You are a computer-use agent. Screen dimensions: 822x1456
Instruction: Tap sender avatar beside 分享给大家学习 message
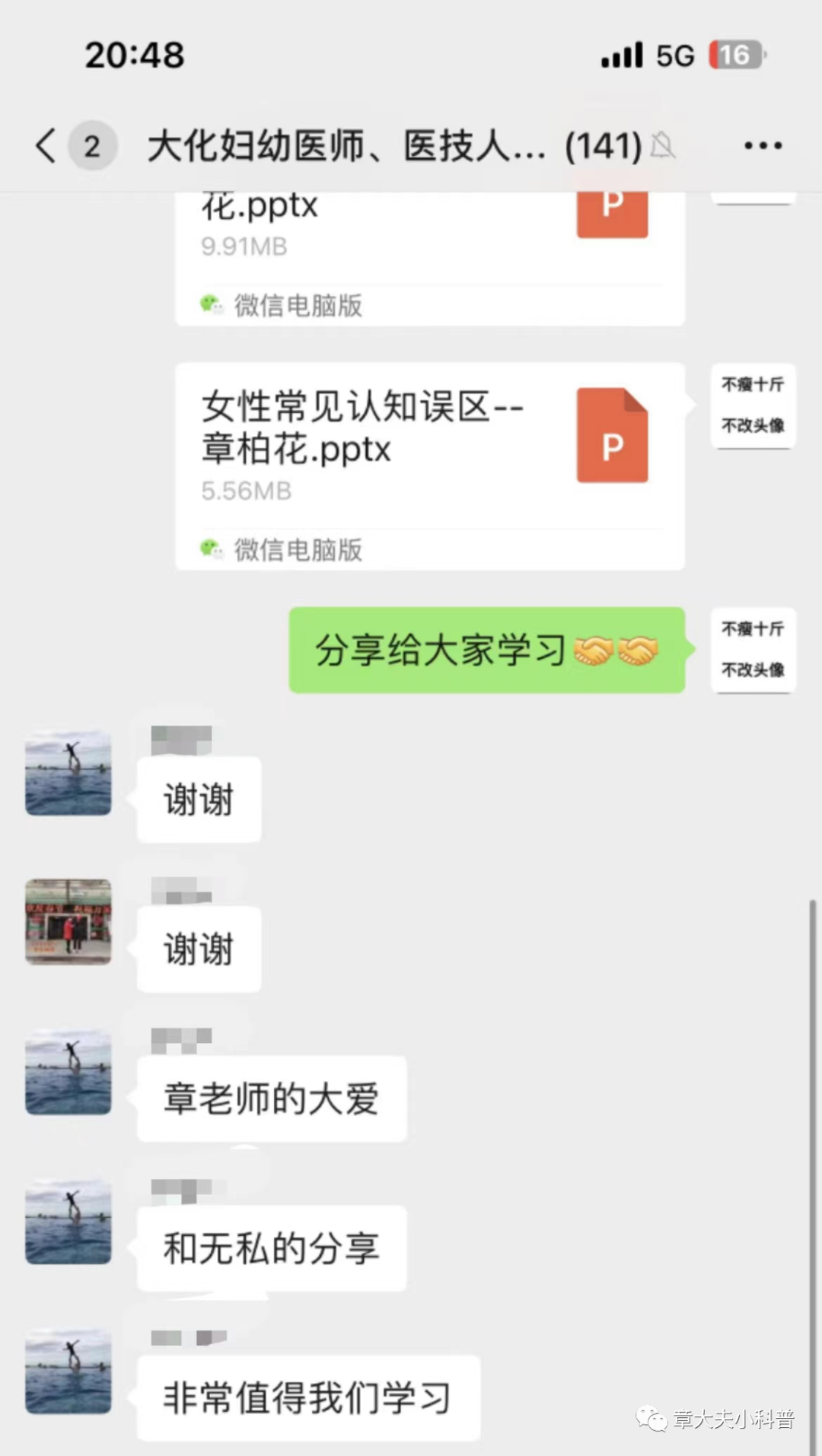[753, 650]
